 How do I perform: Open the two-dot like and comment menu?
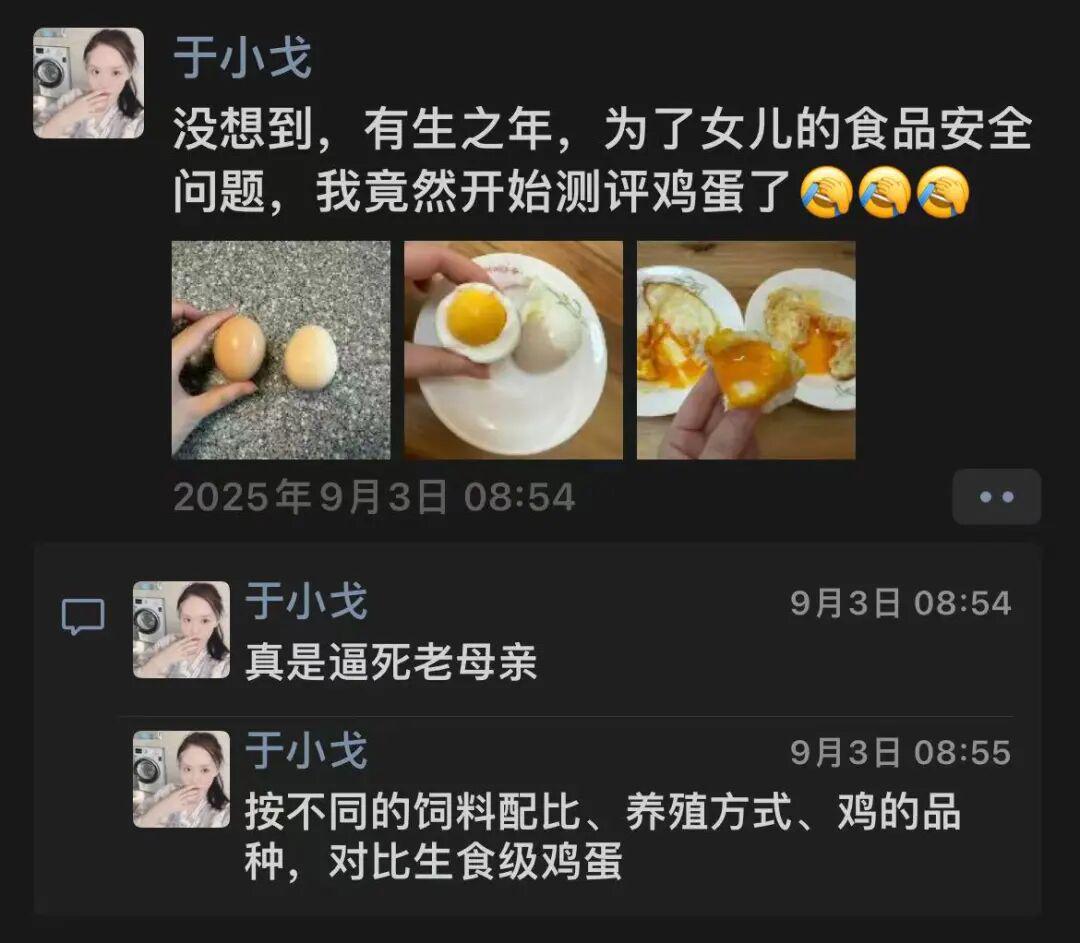point(996,497)
